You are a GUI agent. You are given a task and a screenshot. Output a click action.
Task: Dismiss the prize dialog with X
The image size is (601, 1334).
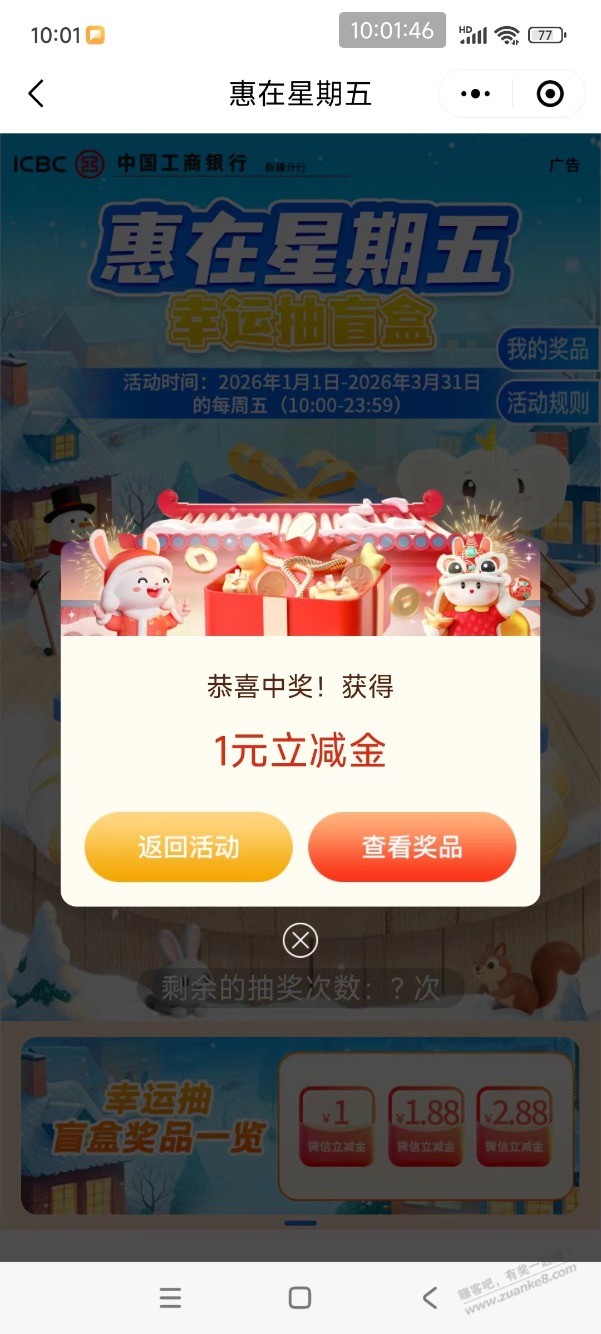(300, 940)
